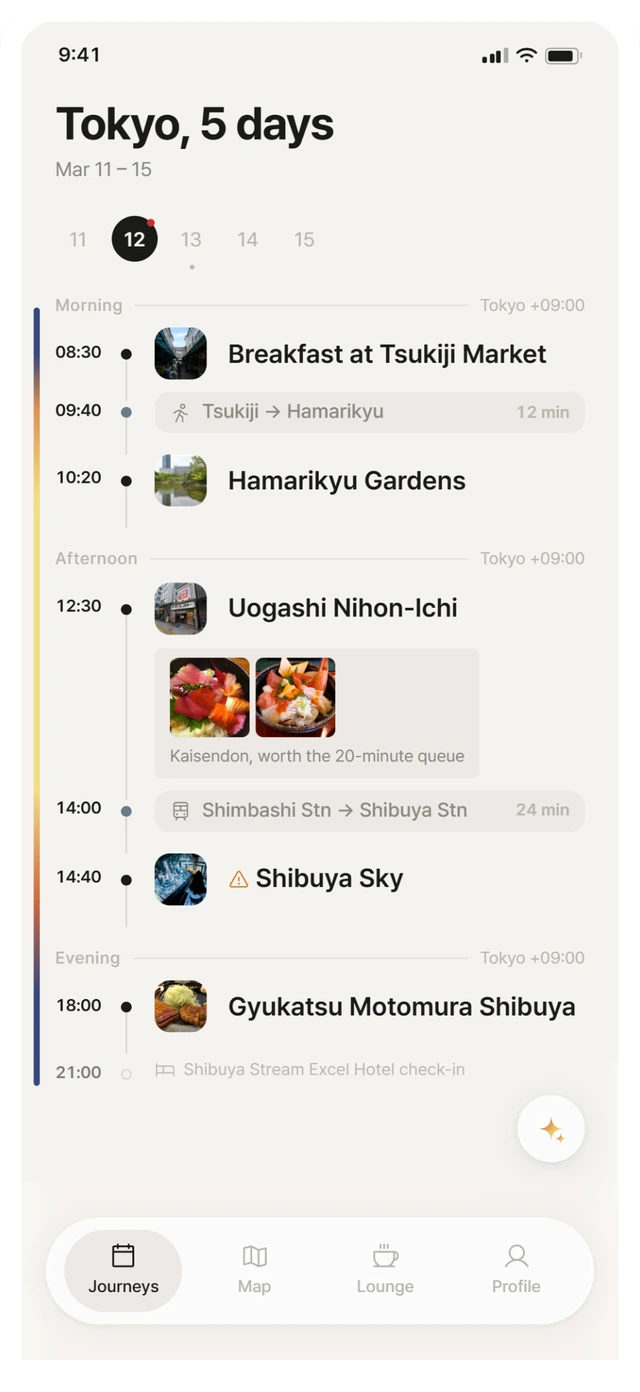Open Gyukatsu Motomura Shibuya entry
Viewport: 640px width, 1392px height.
tap(369, 1006)
